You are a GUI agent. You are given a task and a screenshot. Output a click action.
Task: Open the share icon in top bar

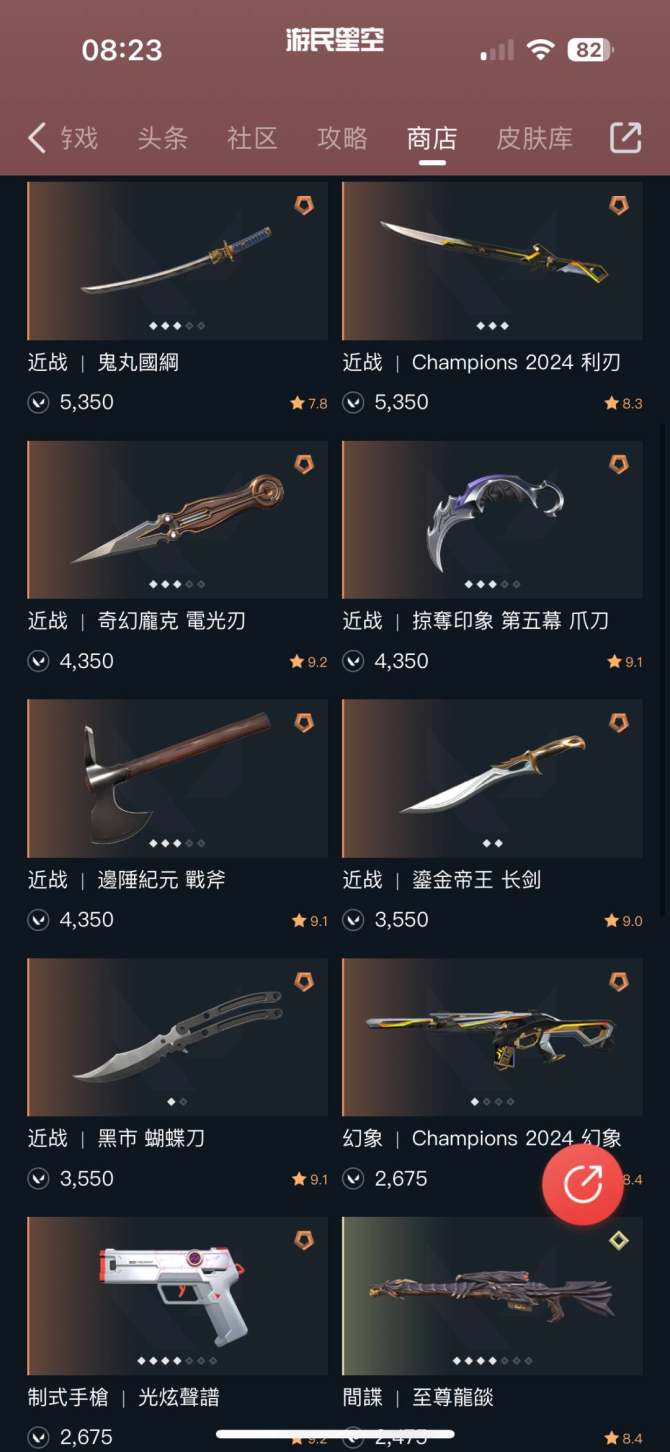pyautogui.click(x=626, y=138)
